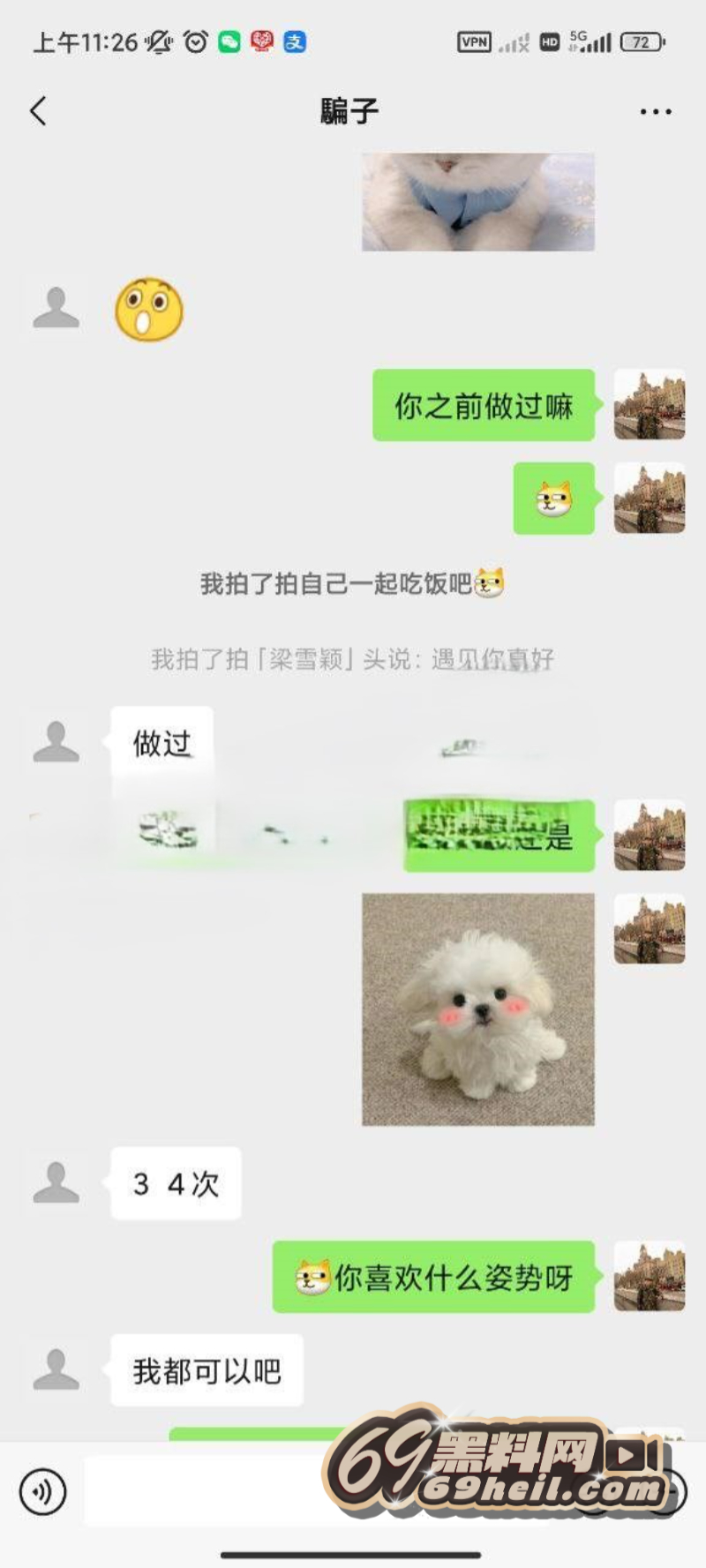This screenshot has height=1568, width=706.
Task: Tap the contact's avatar beside "我都可以吧"
Action: coord(56,1369)
